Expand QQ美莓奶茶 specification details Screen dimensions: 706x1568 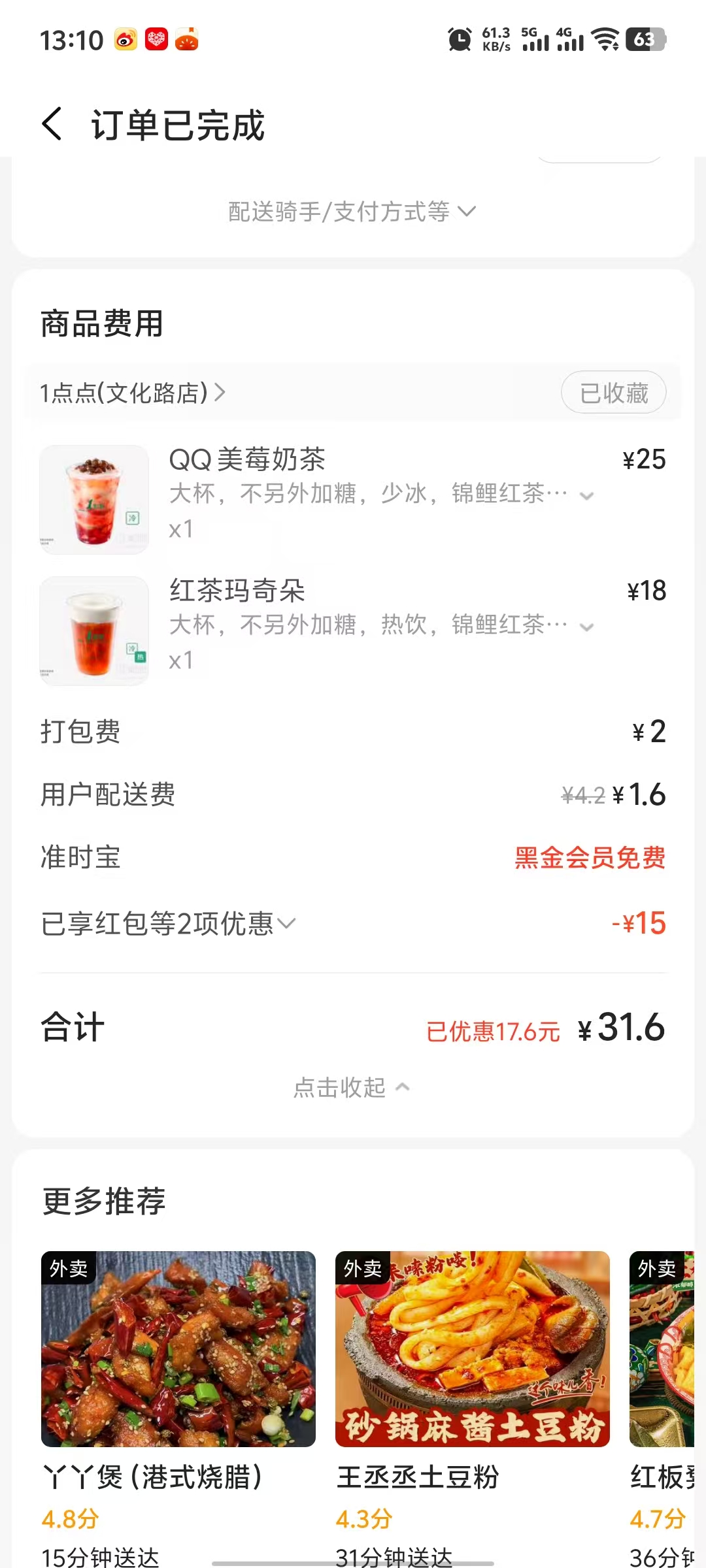click(586, 496)
